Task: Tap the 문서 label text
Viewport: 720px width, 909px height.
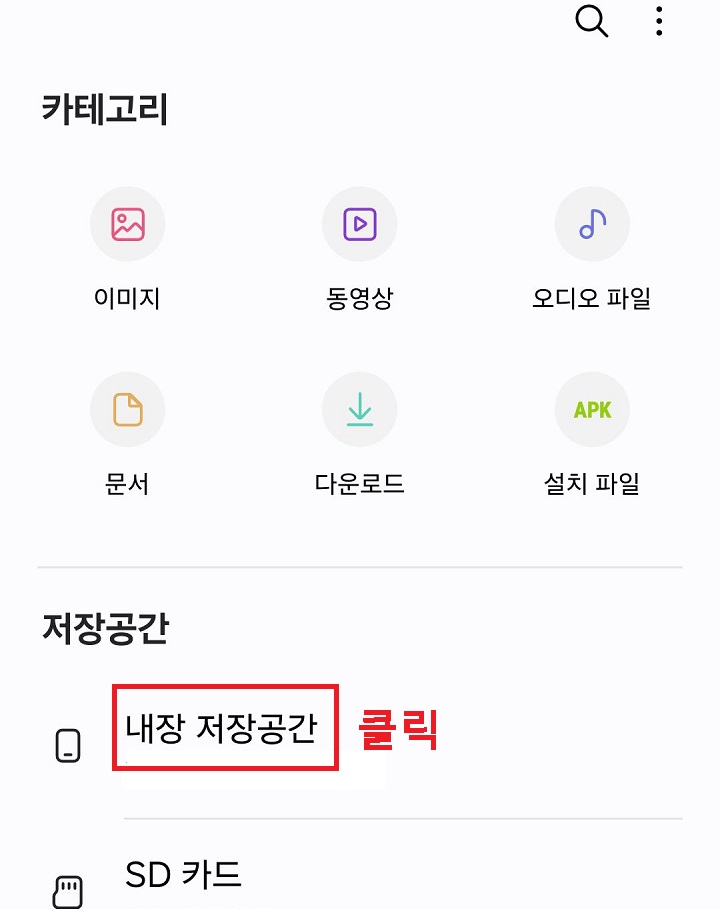Action: tap(127, 483)
